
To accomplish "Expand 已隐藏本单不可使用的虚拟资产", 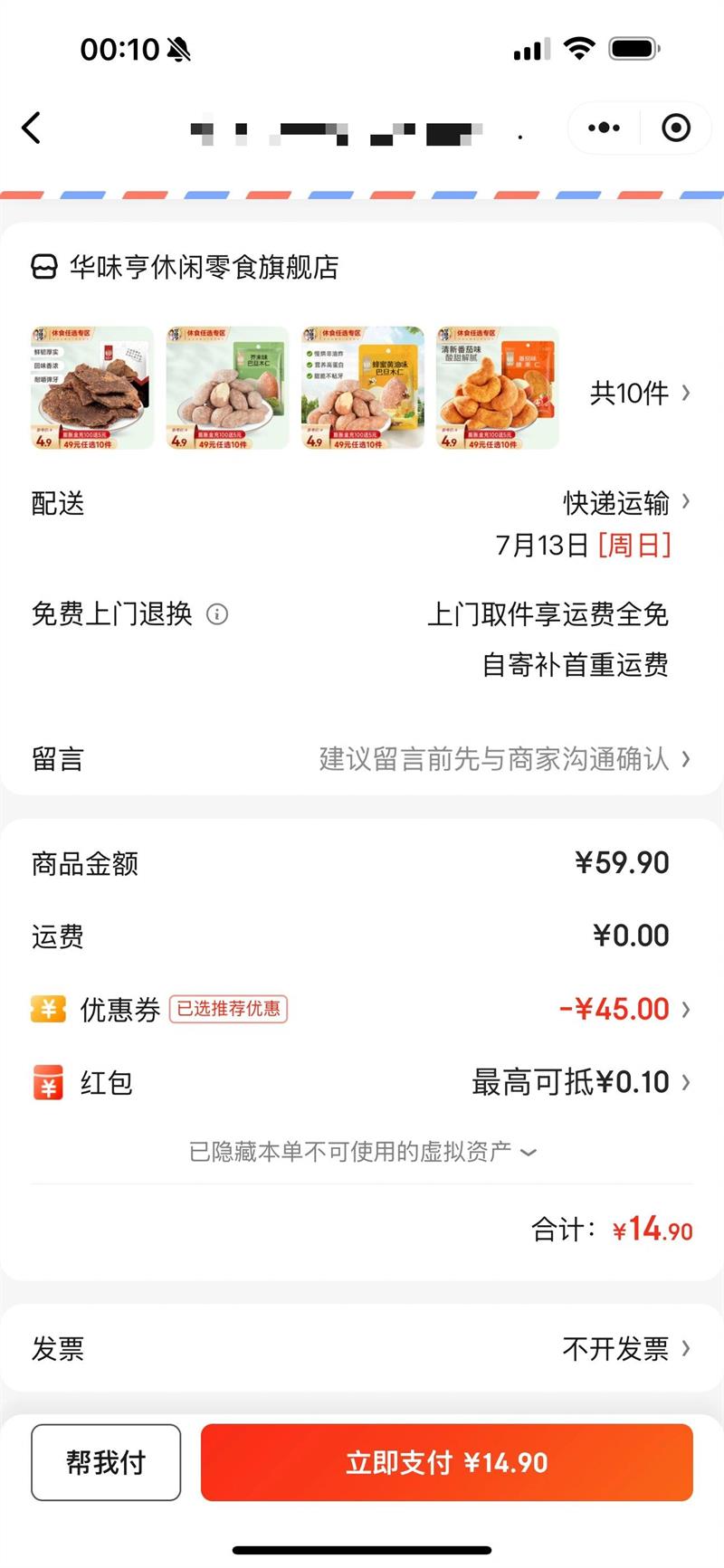I will [x=362, y=1152].
